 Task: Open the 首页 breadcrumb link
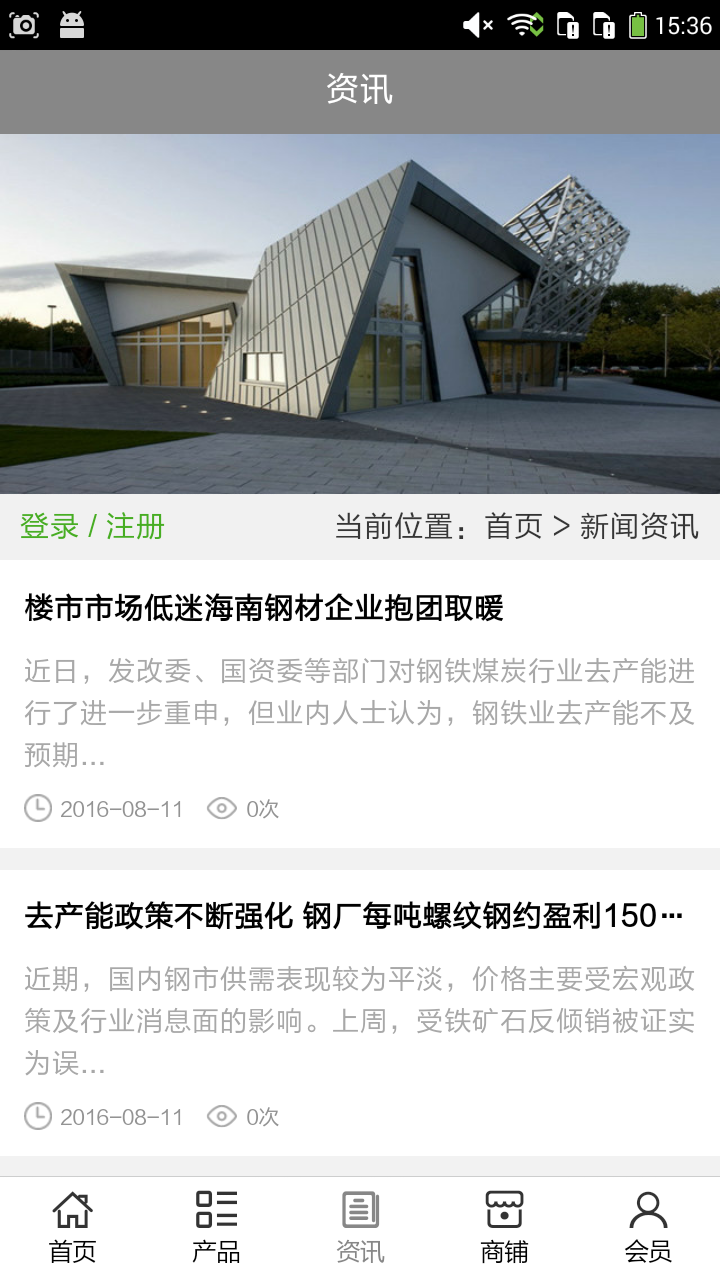(513, 526)
